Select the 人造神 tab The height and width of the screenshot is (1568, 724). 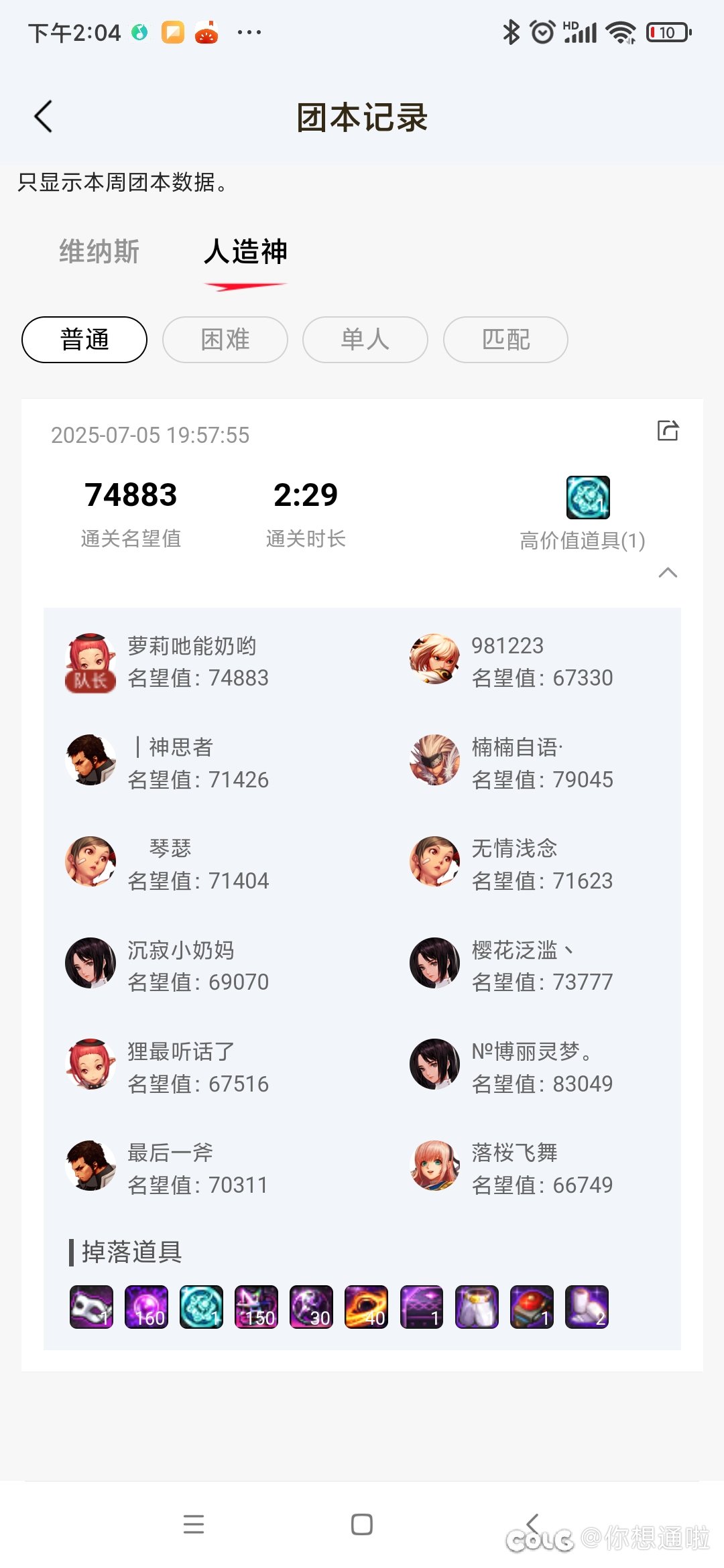245,252
